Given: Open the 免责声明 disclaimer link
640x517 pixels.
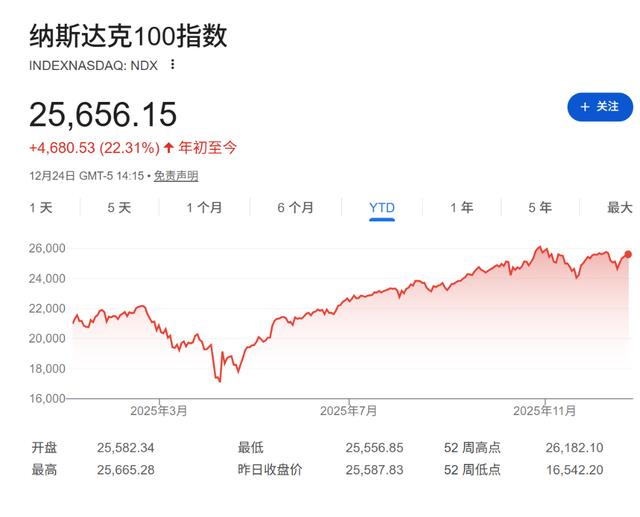Looking at the screenshot, I should pos(176,176).
